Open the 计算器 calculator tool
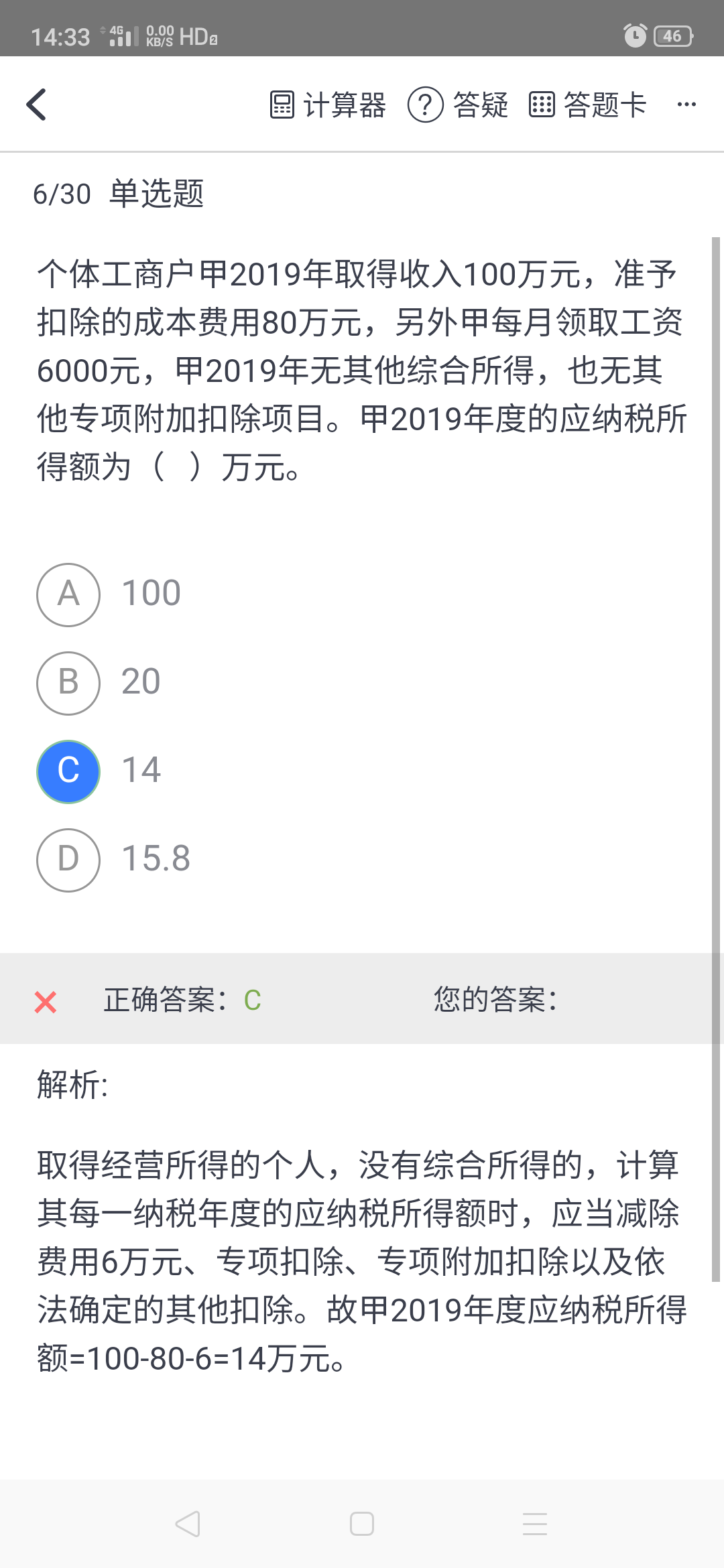 (328, 105)
